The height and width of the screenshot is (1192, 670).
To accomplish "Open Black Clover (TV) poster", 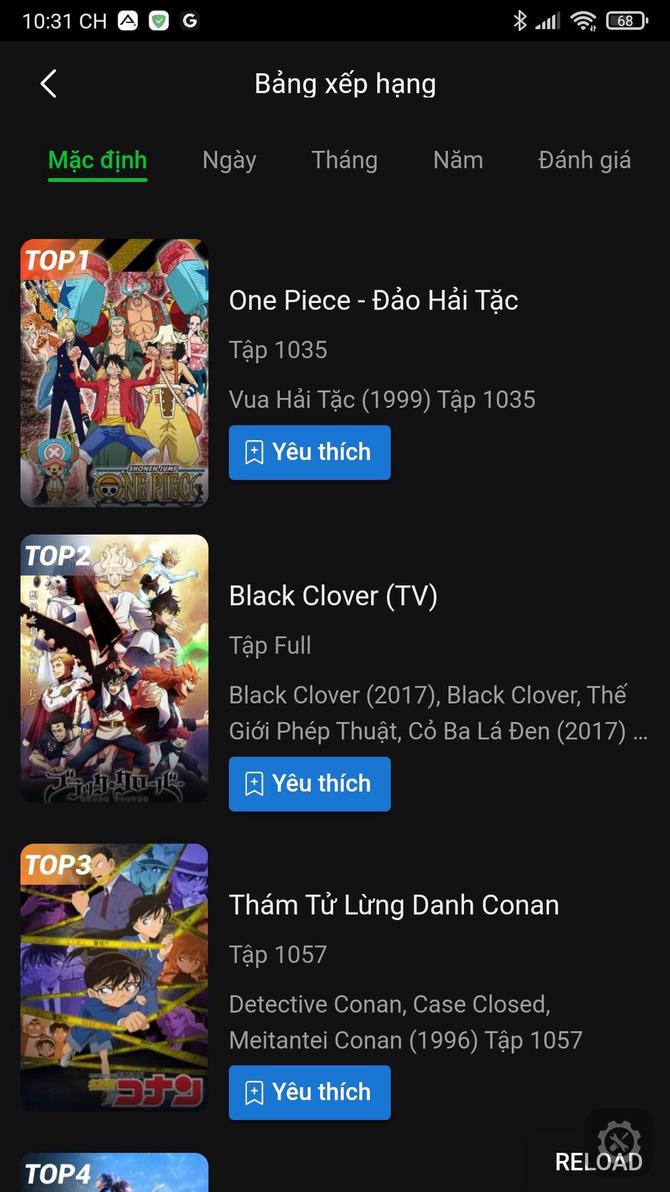I will [114, 668].
